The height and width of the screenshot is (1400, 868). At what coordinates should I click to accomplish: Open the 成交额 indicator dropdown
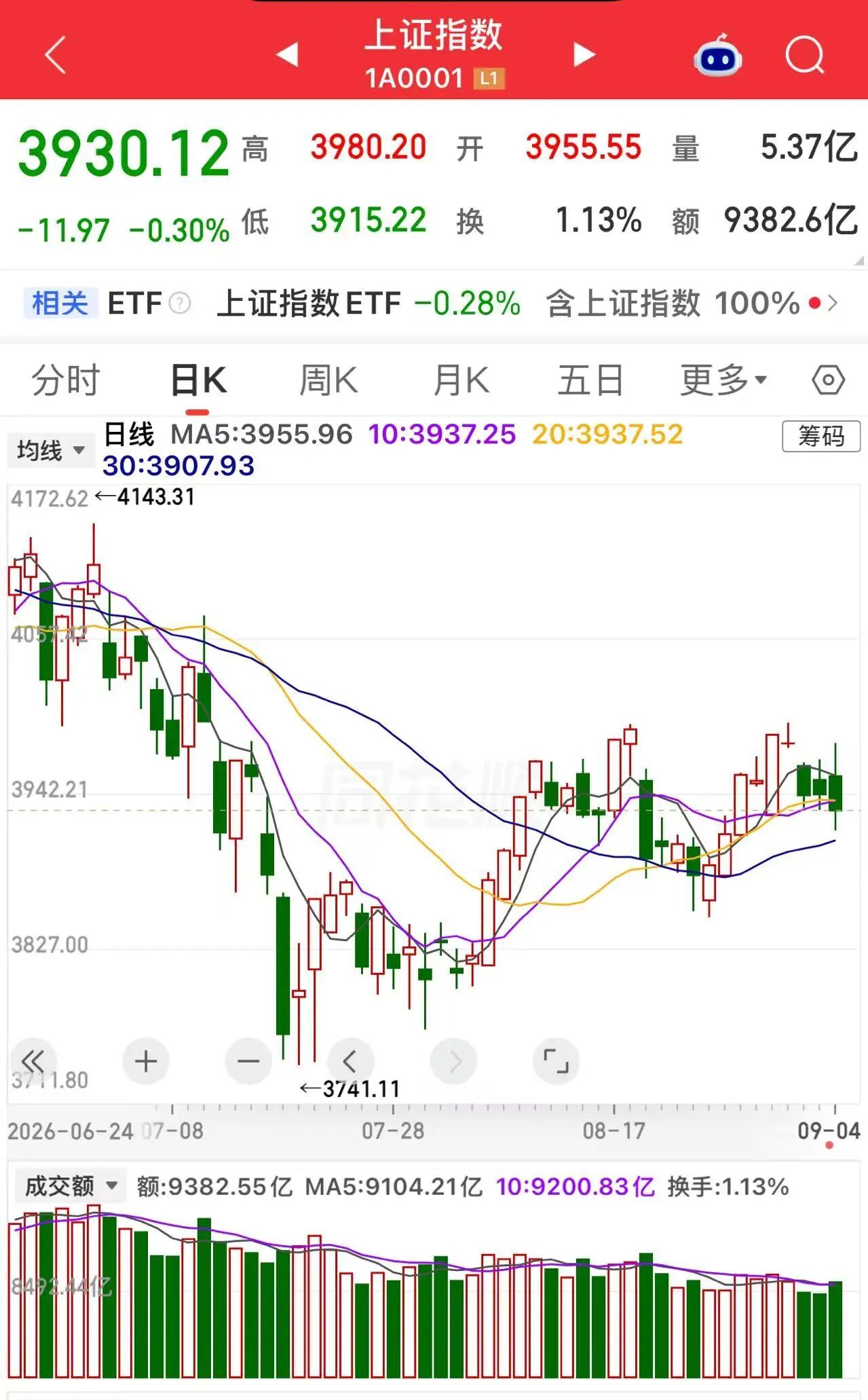71,1186
